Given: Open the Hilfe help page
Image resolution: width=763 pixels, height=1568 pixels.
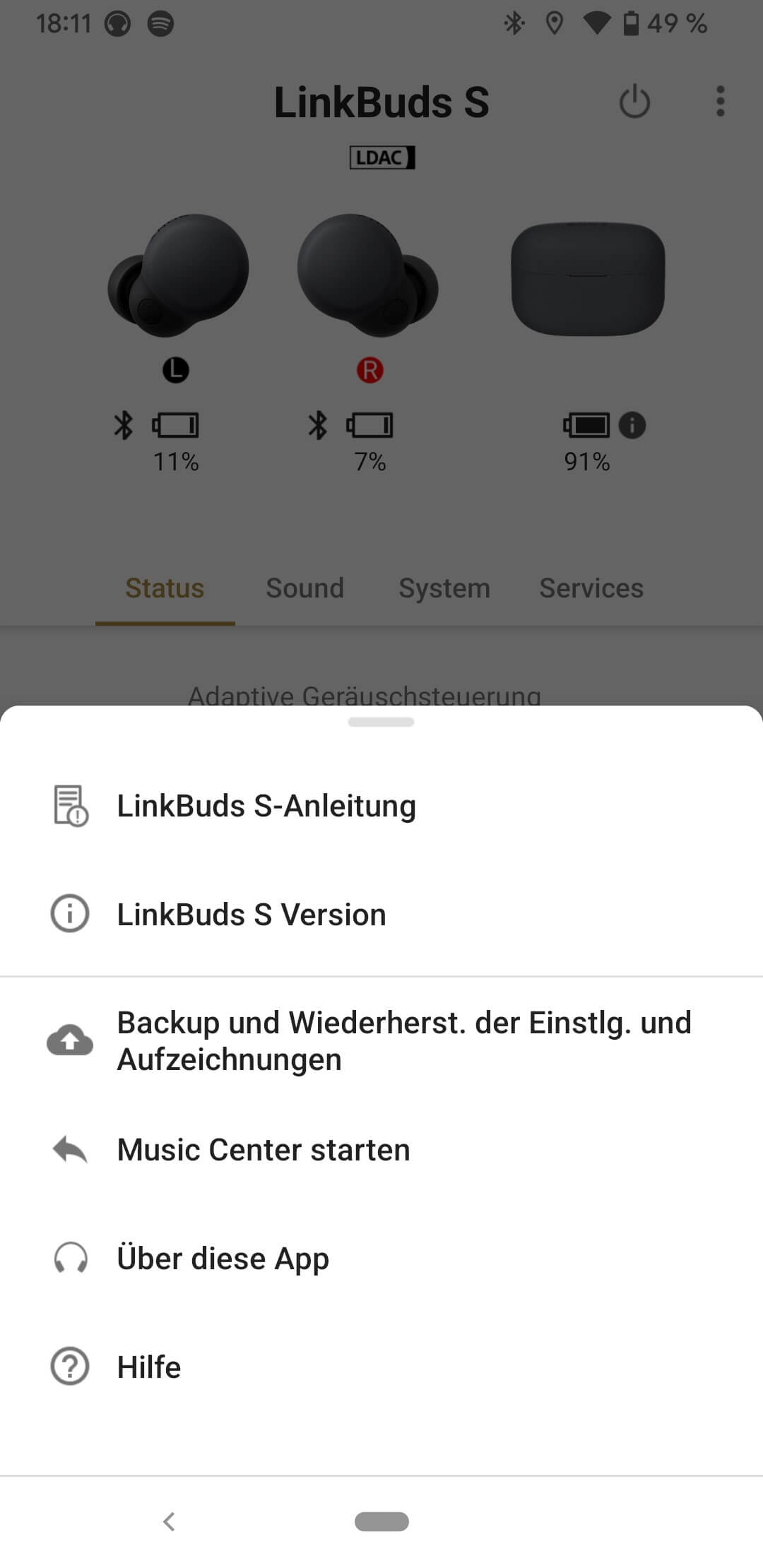Looking at the screenshot, I should (148, 1367).
